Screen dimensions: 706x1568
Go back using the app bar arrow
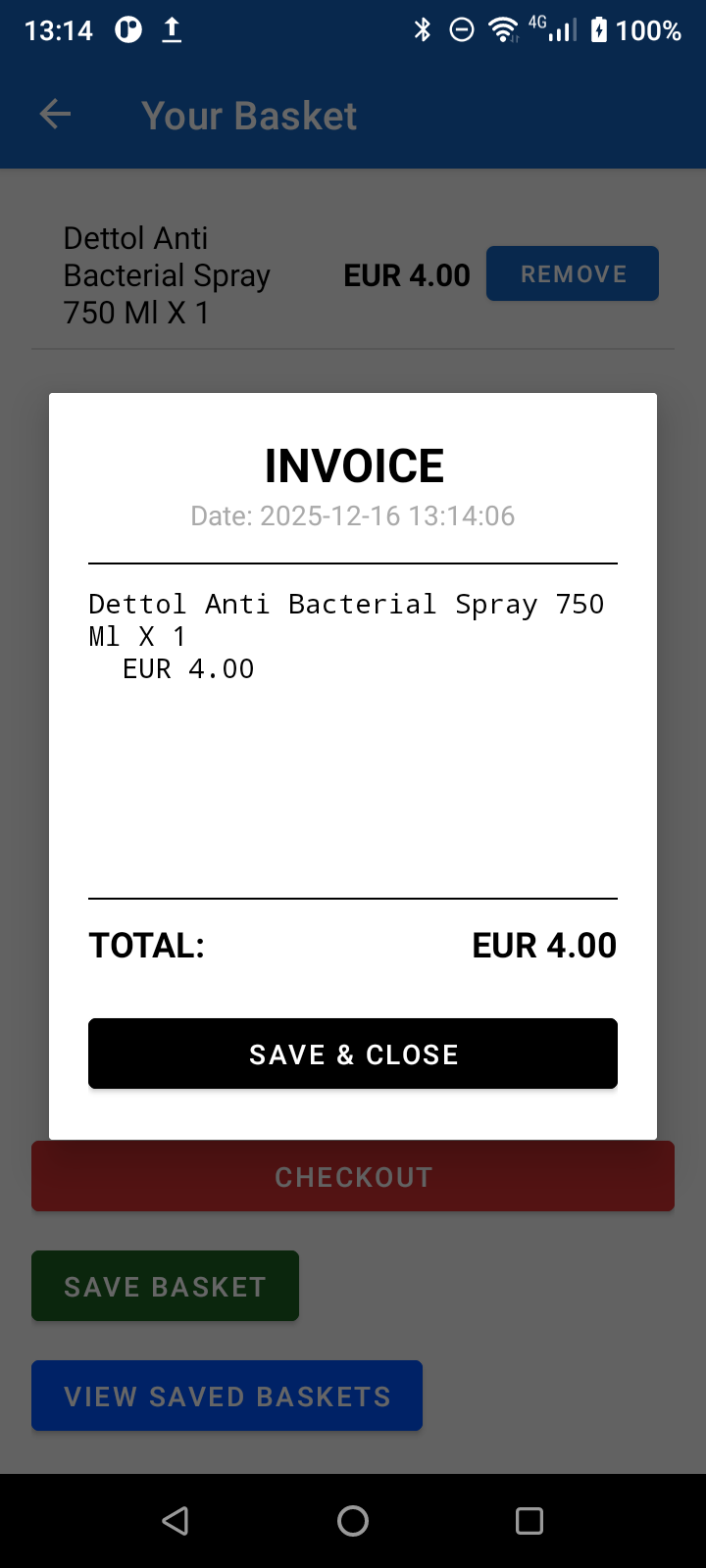pos(55,115)
